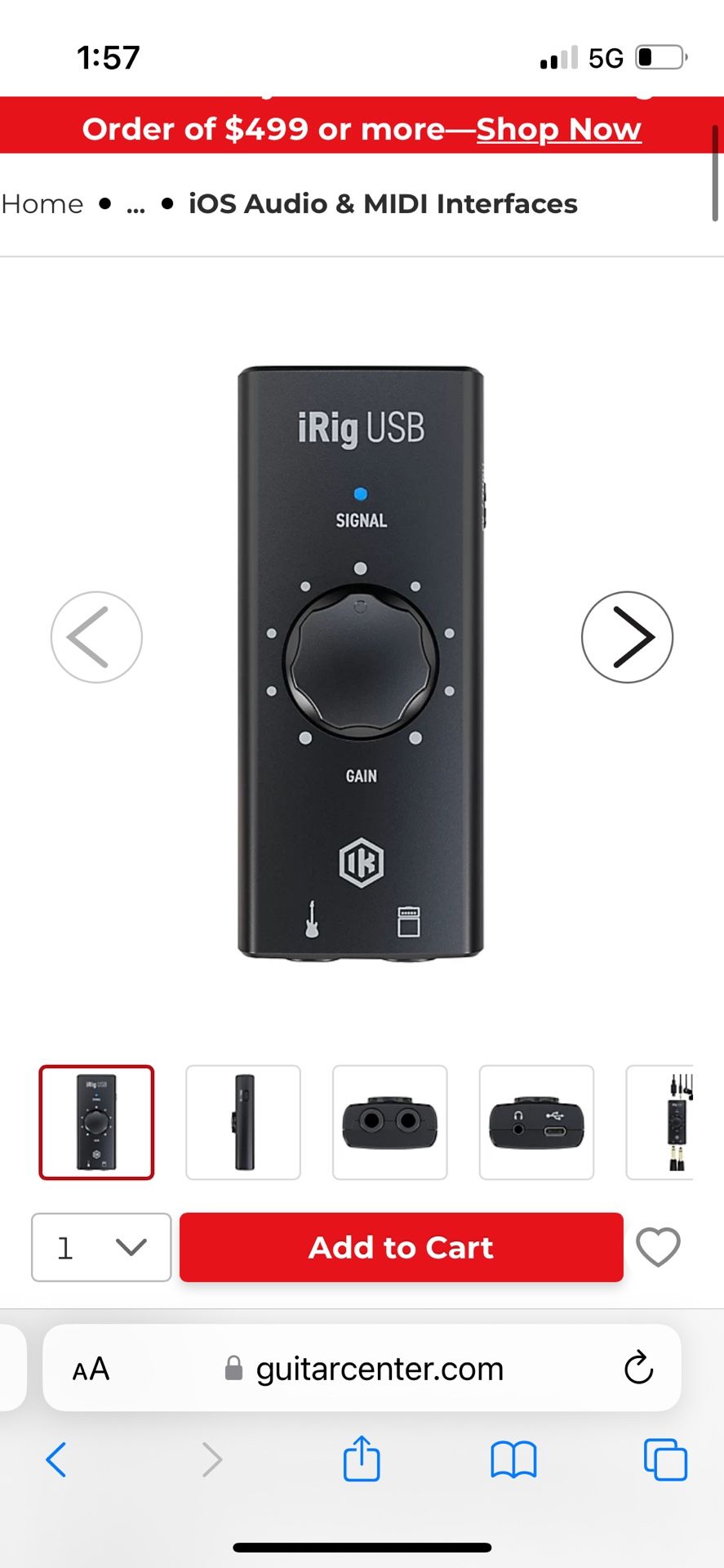Viewport: 724px width, 1568px height.
Task: Open Safari tabs overview
Action: point(665,1459)
